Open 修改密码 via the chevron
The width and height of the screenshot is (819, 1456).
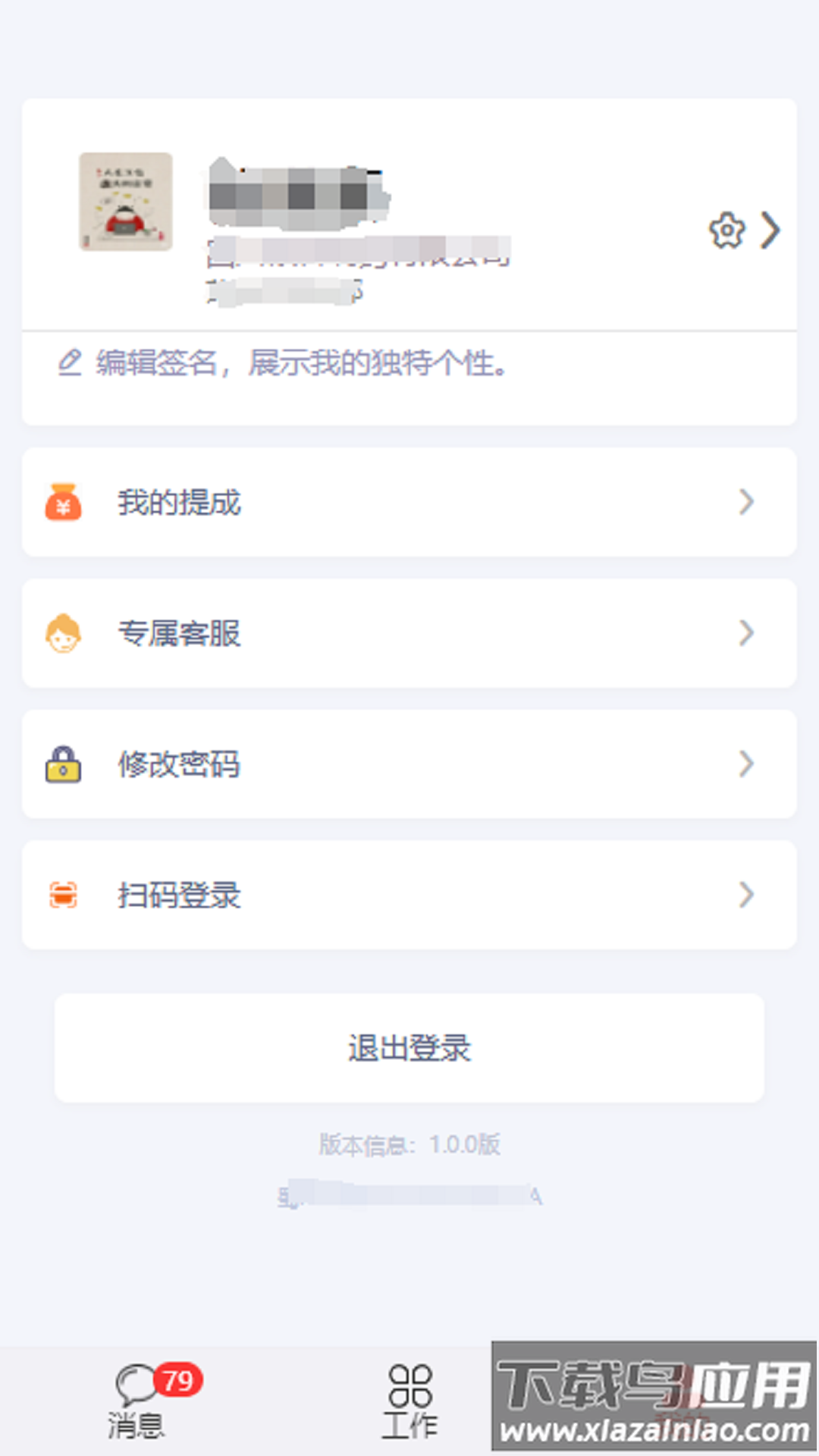[x=747, y=764]
